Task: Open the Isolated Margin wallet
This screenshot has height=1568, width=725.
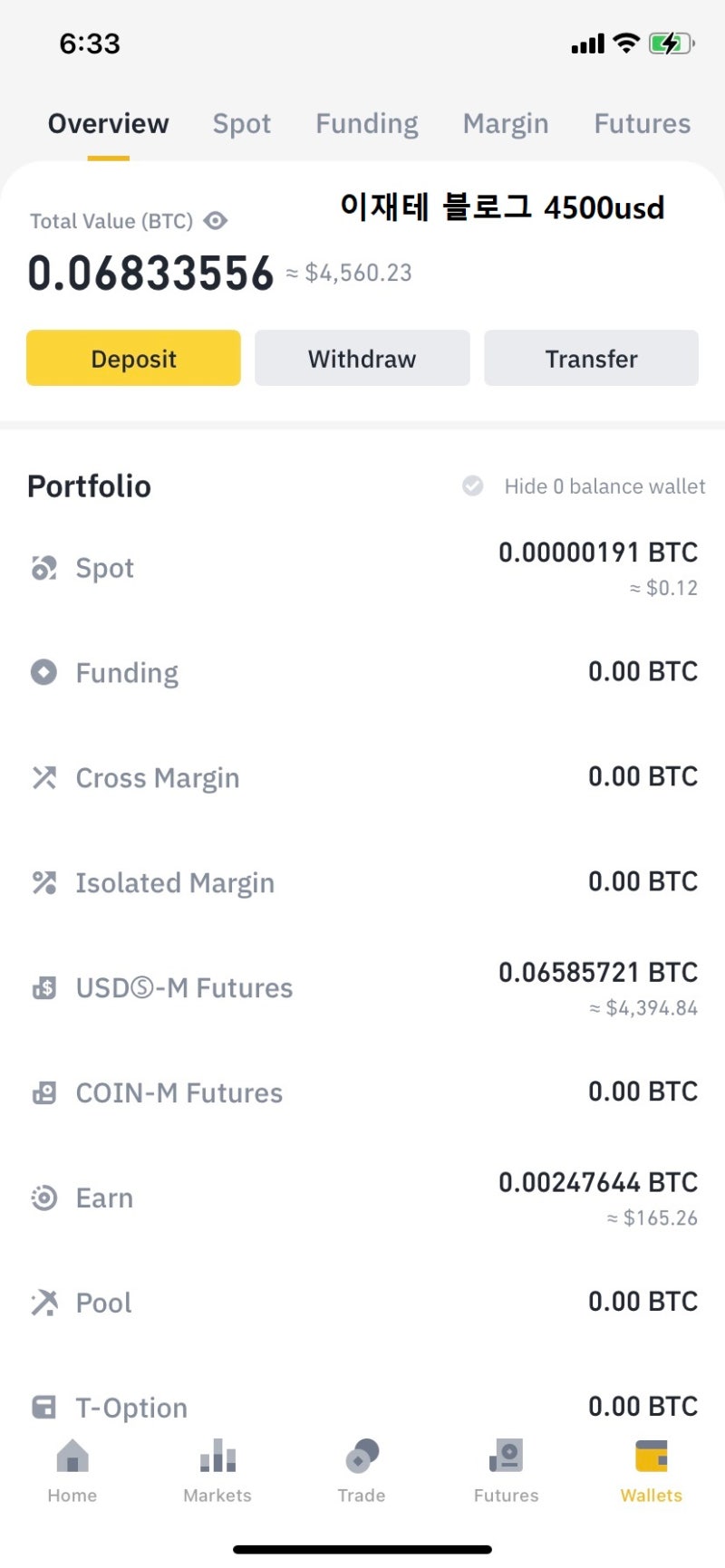Action: 362,883
